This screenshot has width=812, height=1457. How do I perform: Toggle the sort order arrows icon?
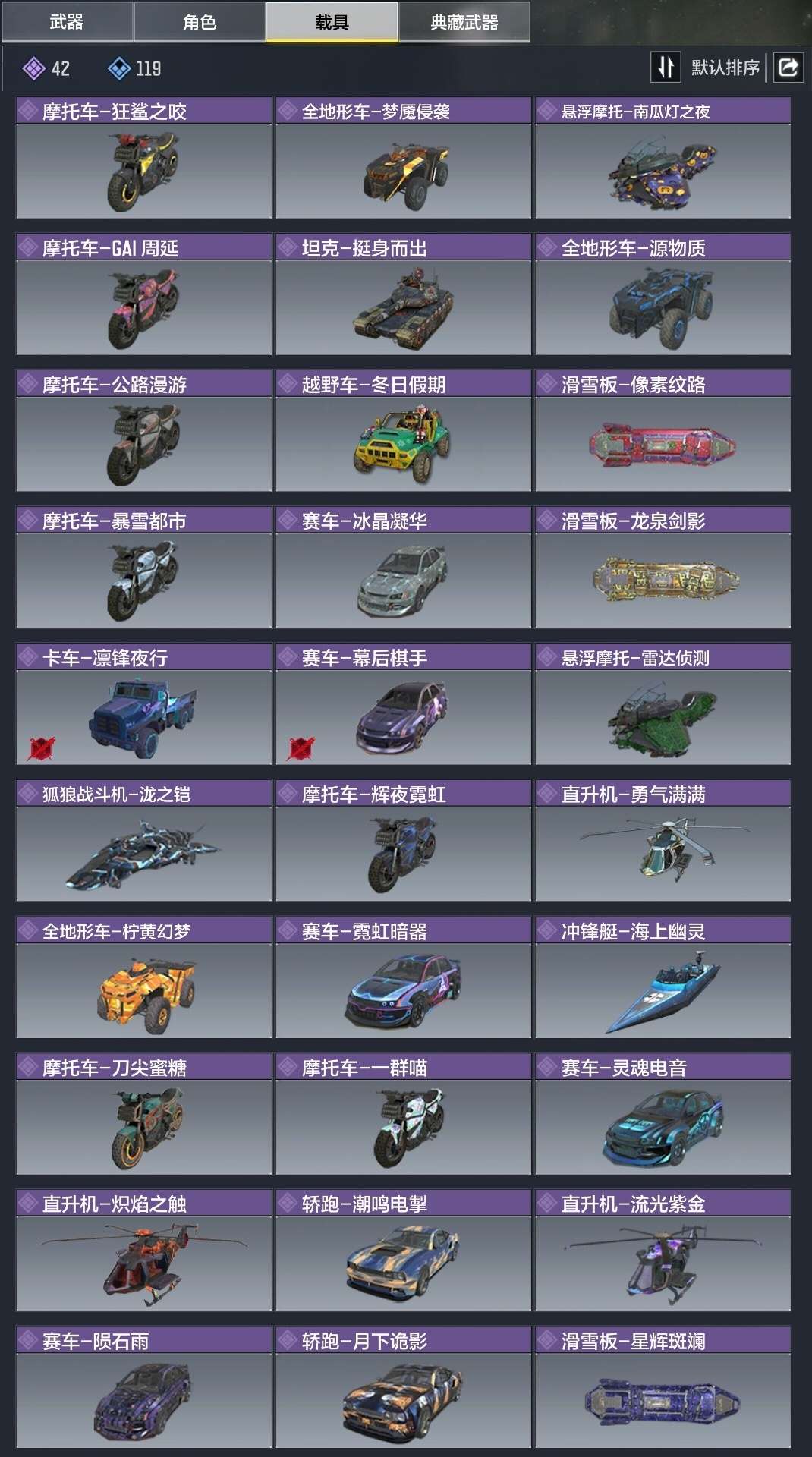click(x=666, y=68)
